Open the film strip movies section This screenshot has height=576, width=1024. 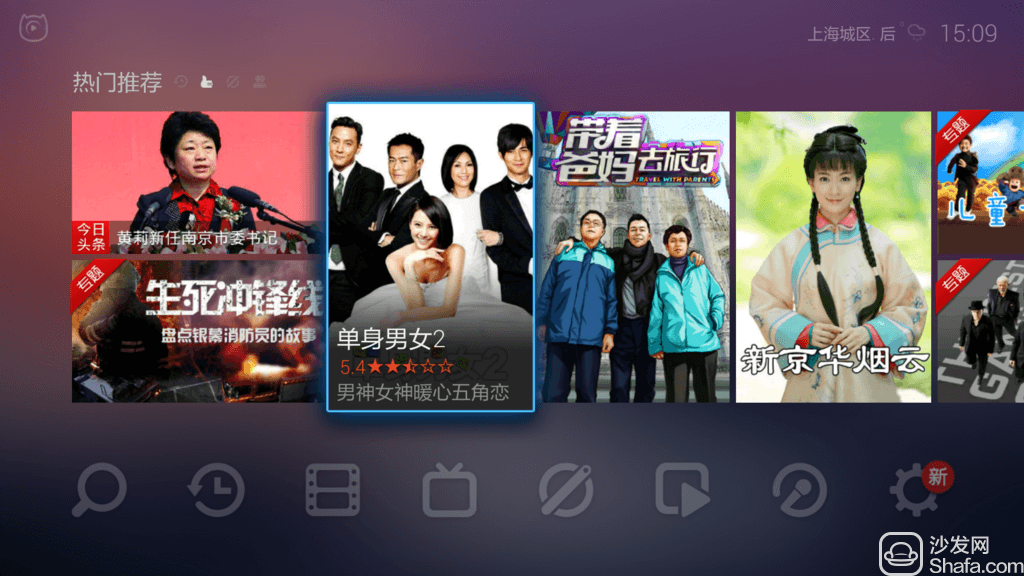point(333,490)
